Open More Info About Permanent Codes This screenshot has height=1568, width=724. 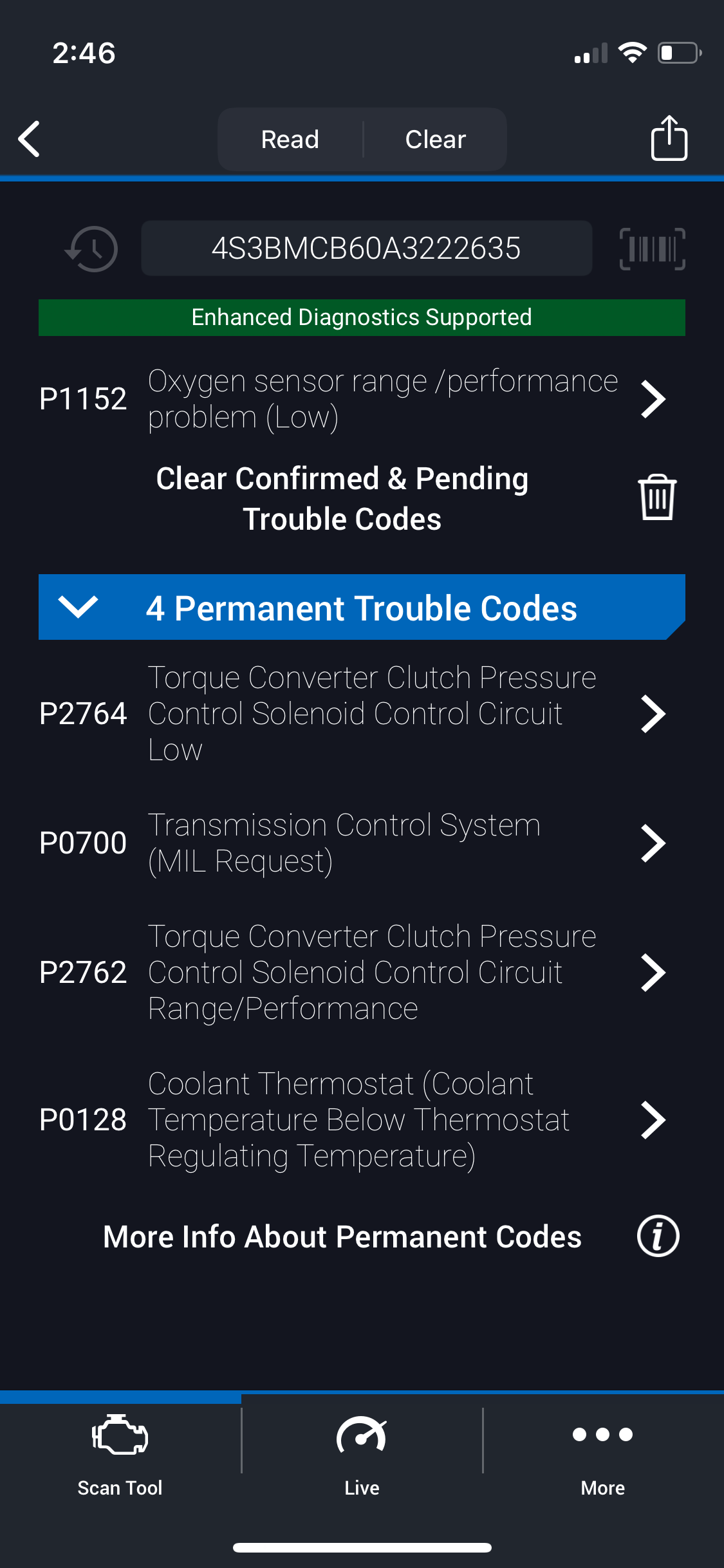658,1237
